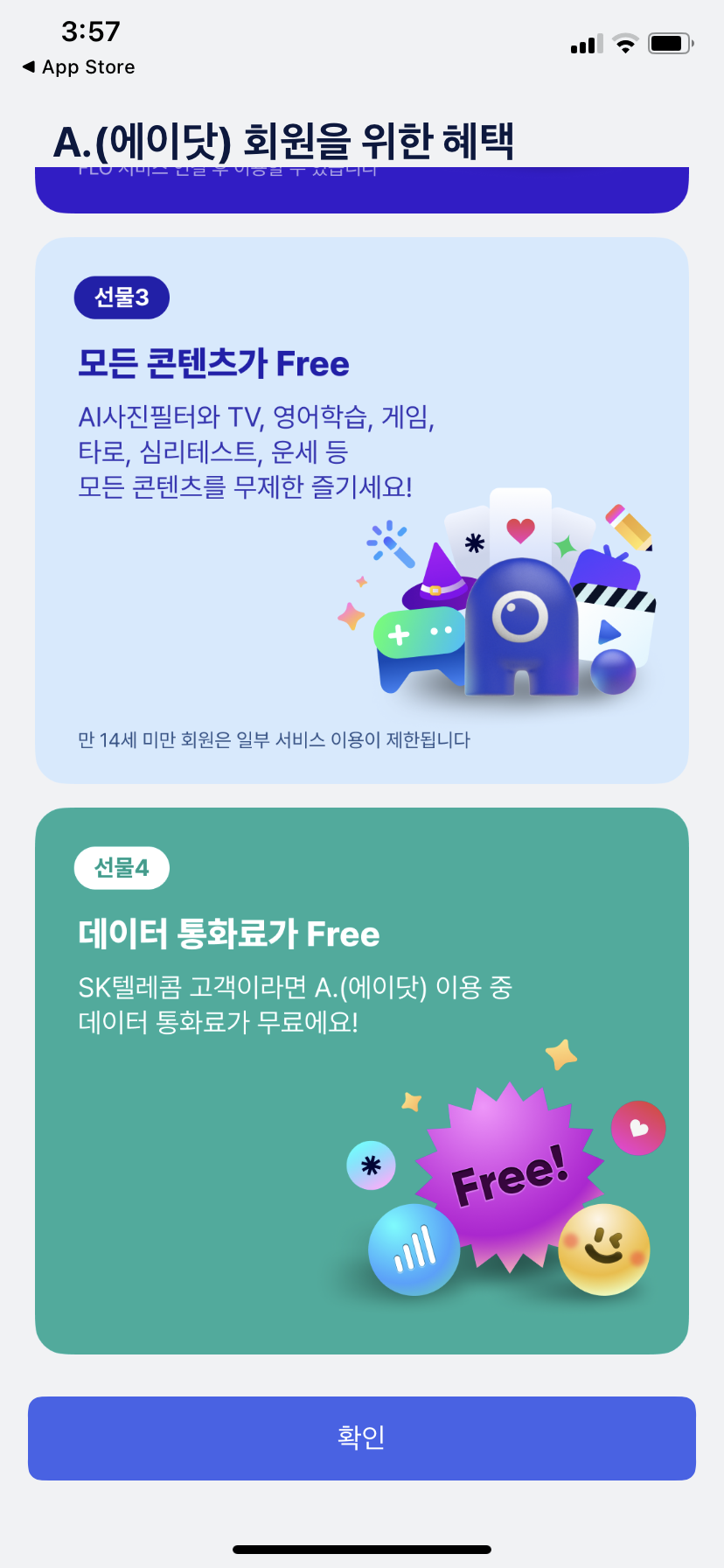
Task: Tap the pink heart badge icon
Action: (638, 1127)
